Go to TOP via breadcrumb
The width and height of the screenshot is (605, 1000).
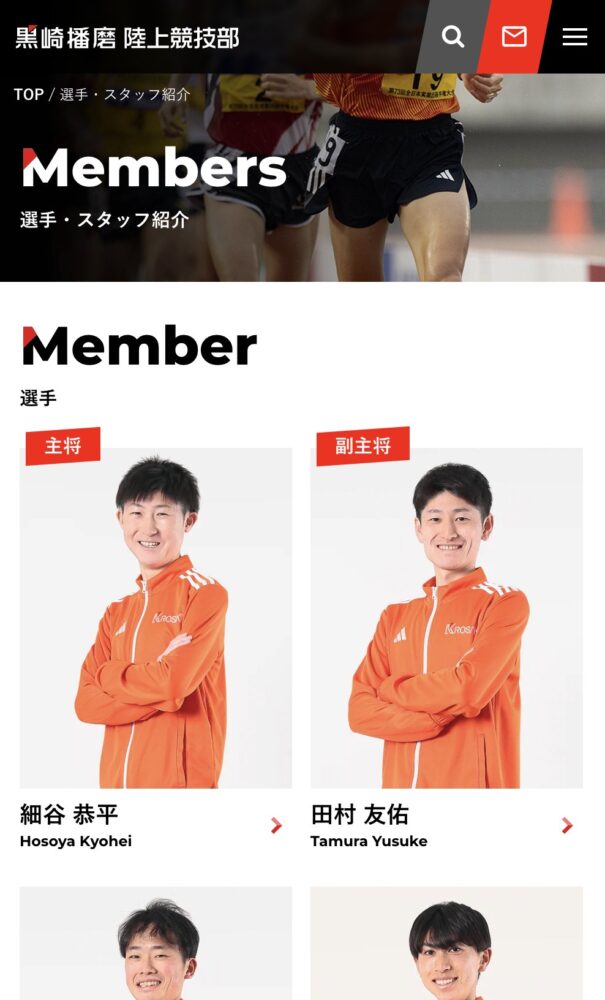(28, 94)
